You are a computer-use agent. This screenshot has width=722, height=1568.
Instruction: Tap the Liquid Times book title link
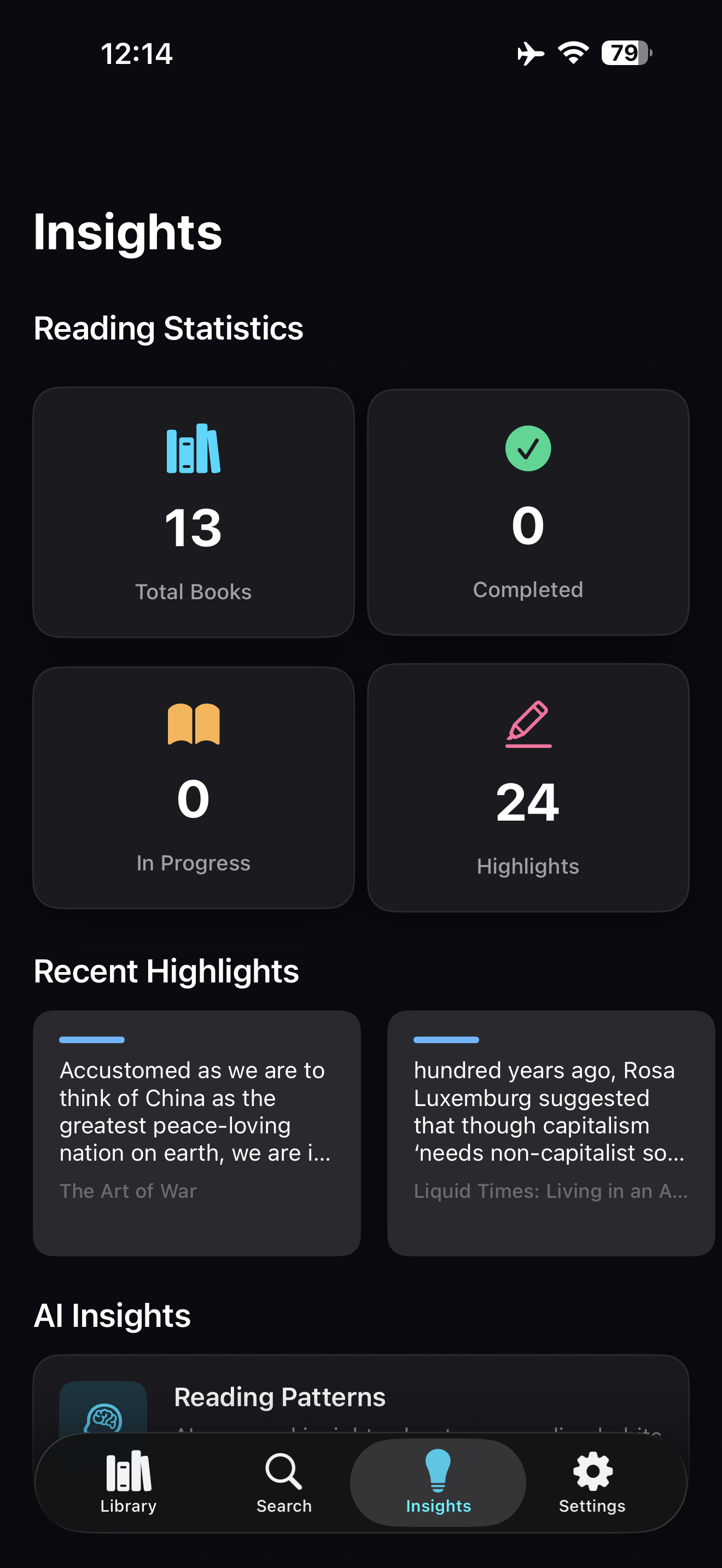(x=550, y=1191)
